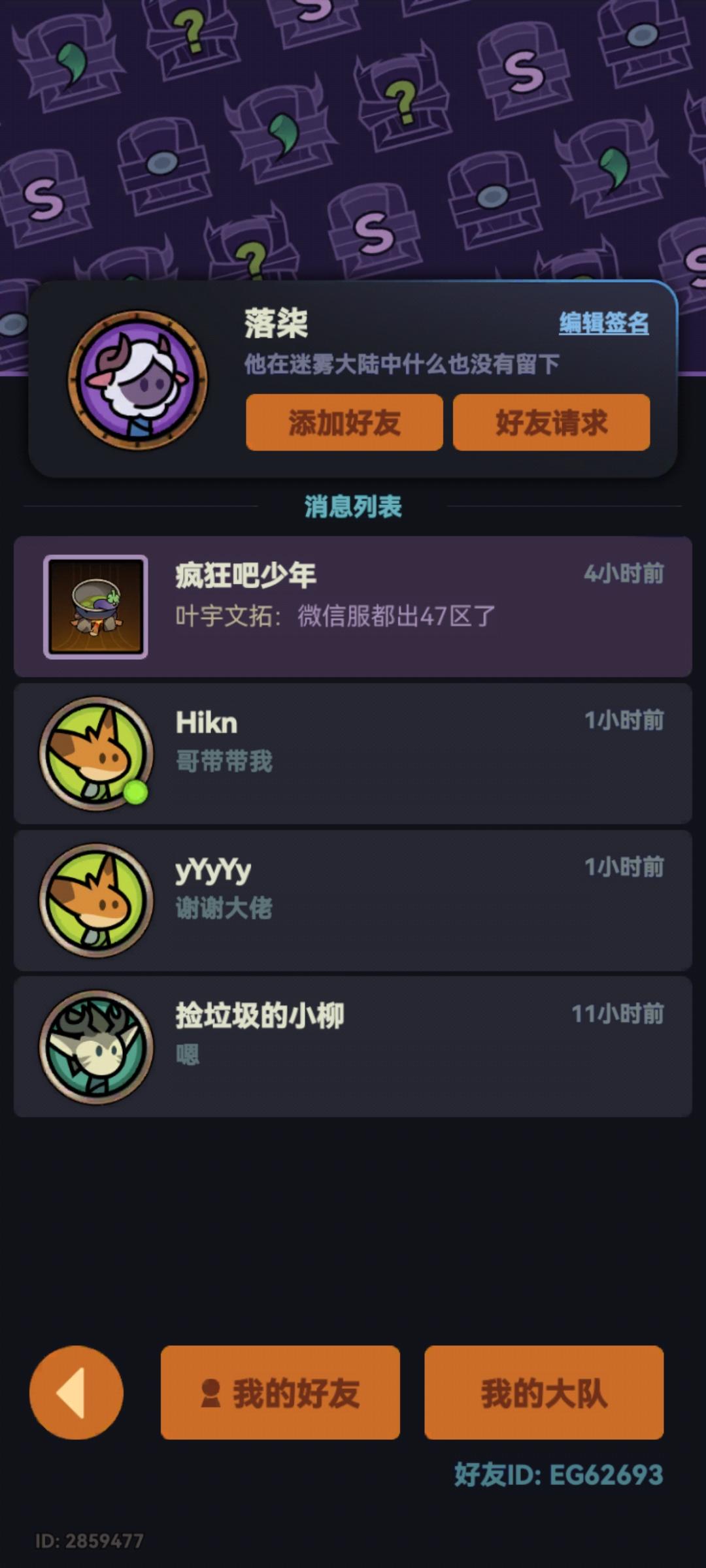Click the person icon on 我的好友 button
Screen dimensions: 706x1568
211,1392
